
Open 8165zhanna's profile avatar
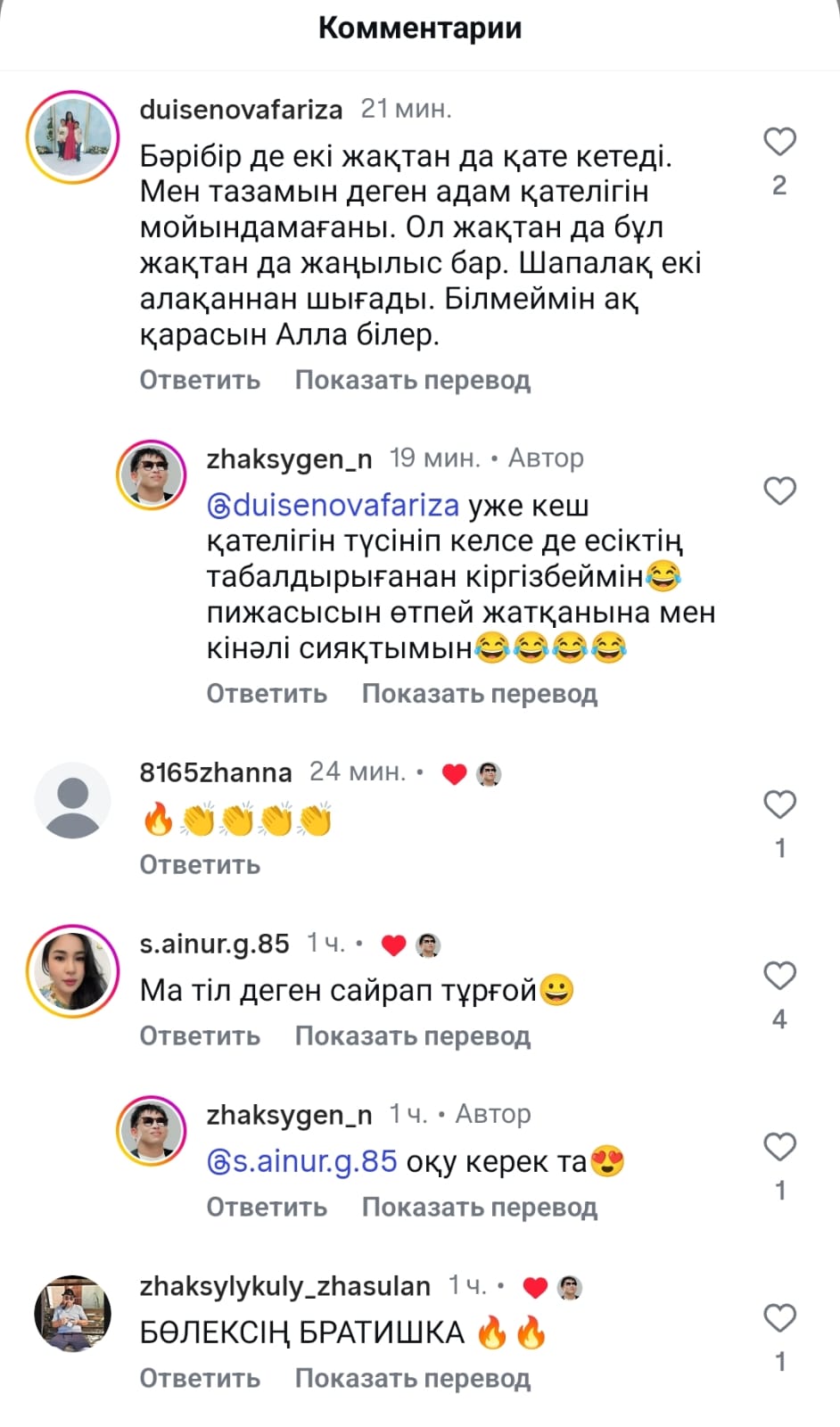(72, 800)
